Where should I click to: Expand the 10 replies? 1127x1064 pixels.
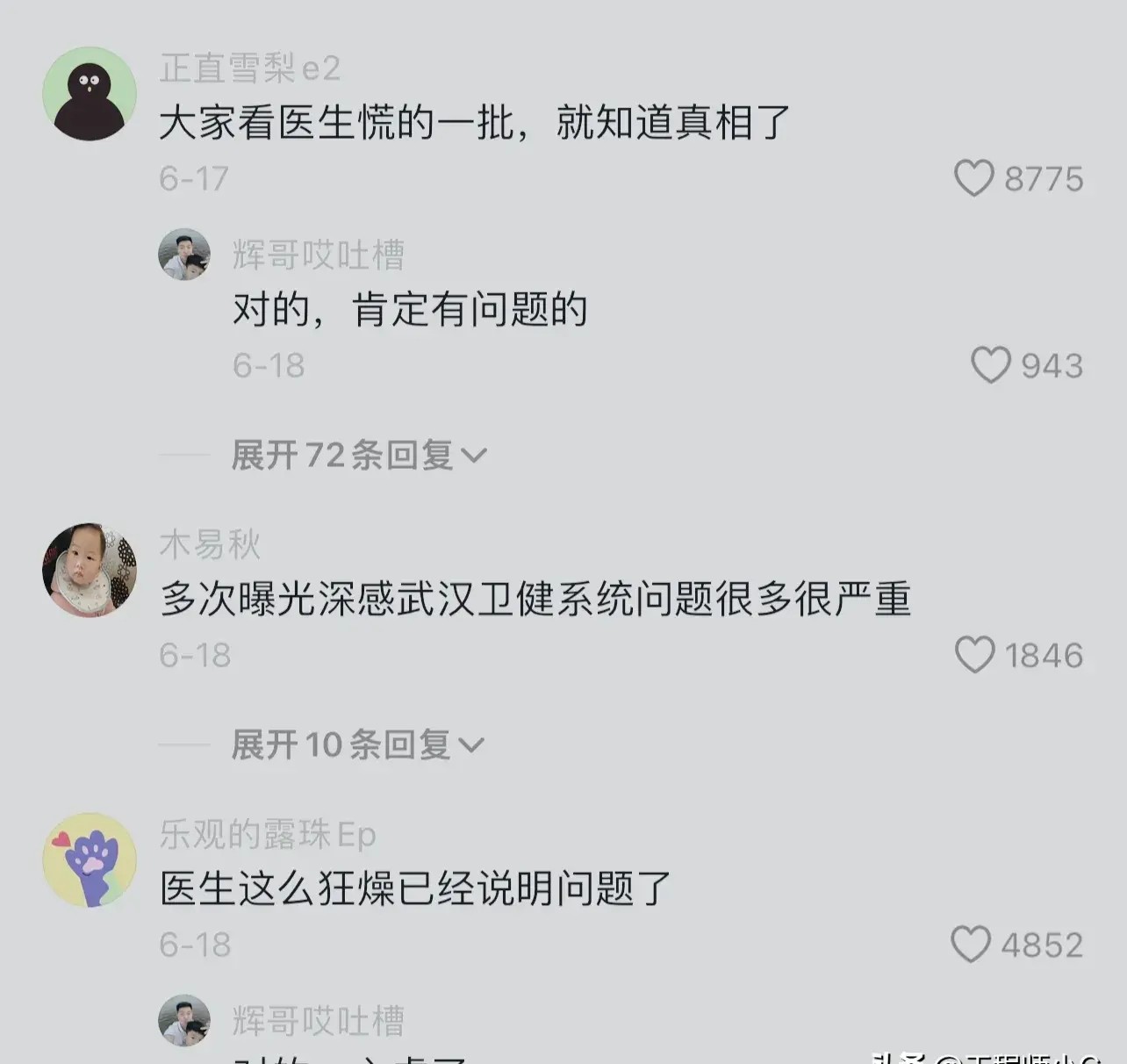356,744
